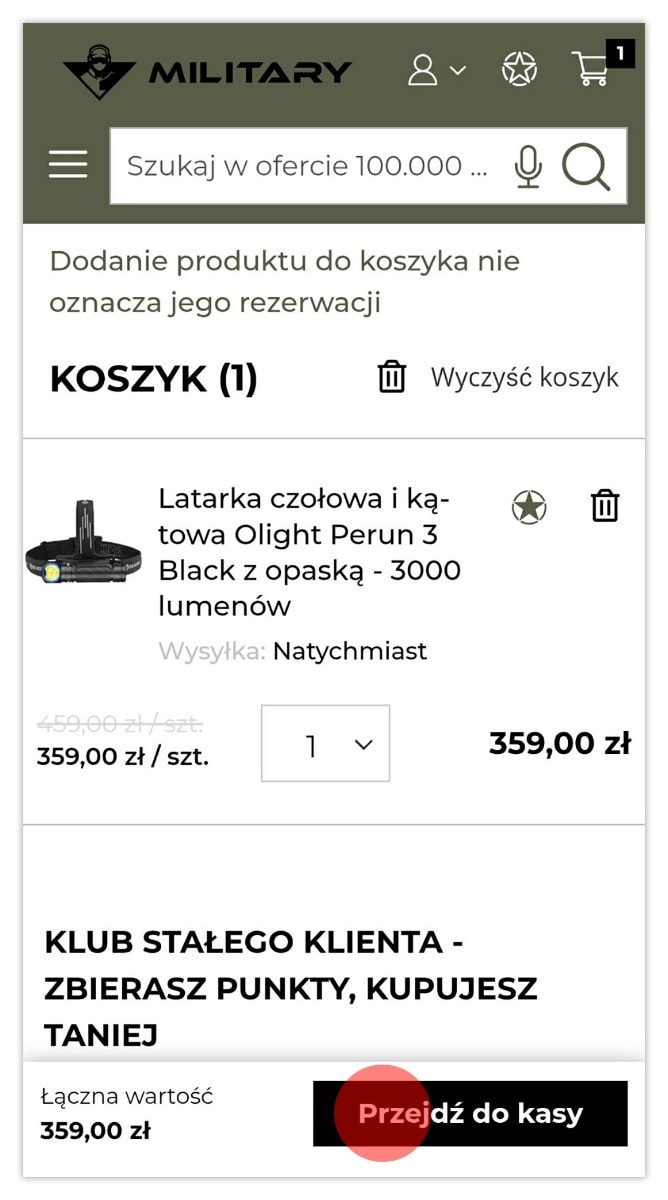Tap the magnifying glass search button
The height and width of the screenshot is (1200, 668).
(586, 166)
